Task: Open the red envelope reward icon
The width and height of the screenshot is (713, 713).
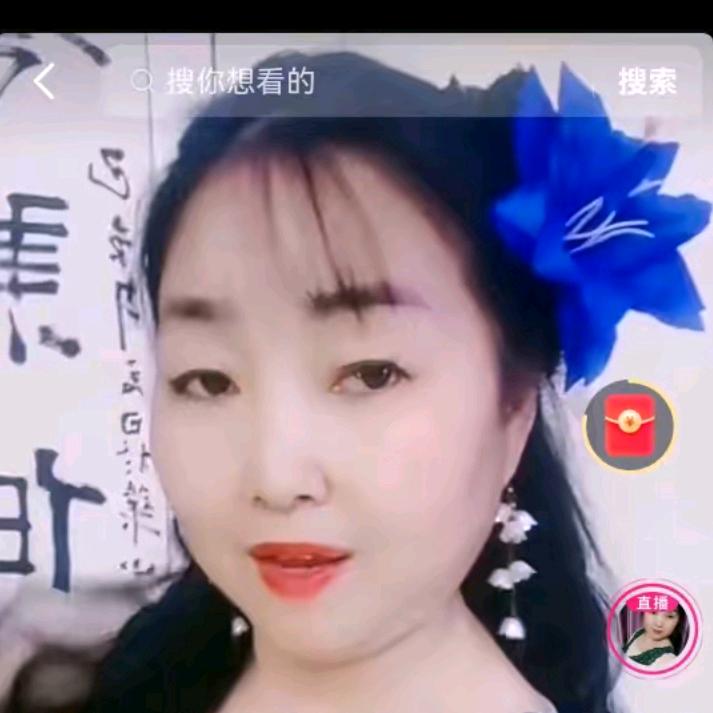Action: (x=629, y=426)
